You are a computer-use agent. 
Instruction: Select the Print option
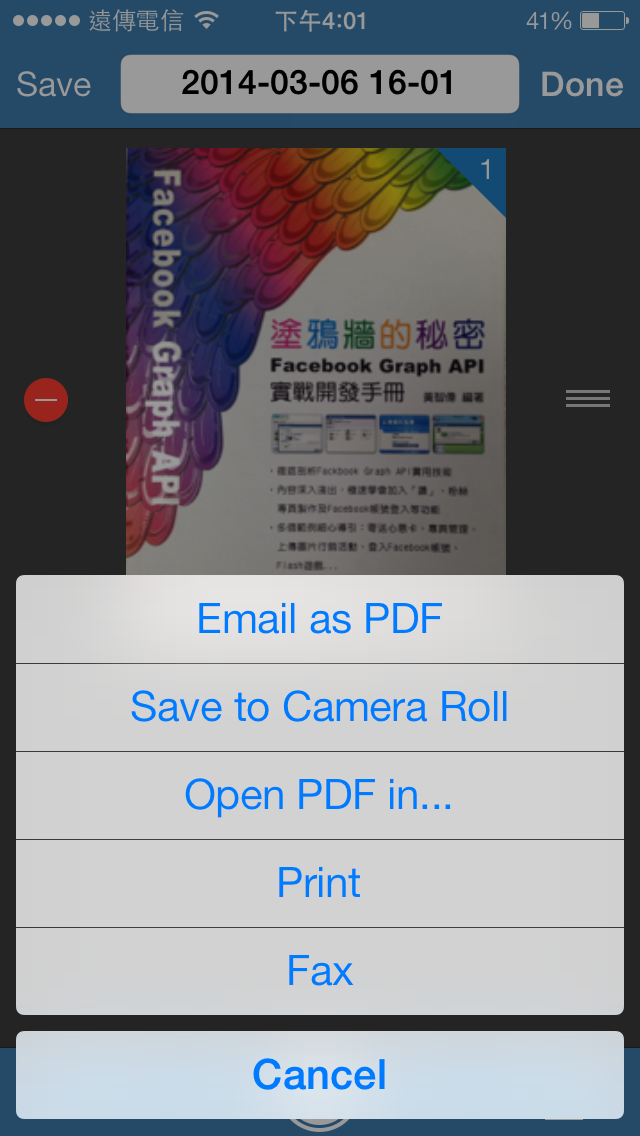tap(320, 883)
